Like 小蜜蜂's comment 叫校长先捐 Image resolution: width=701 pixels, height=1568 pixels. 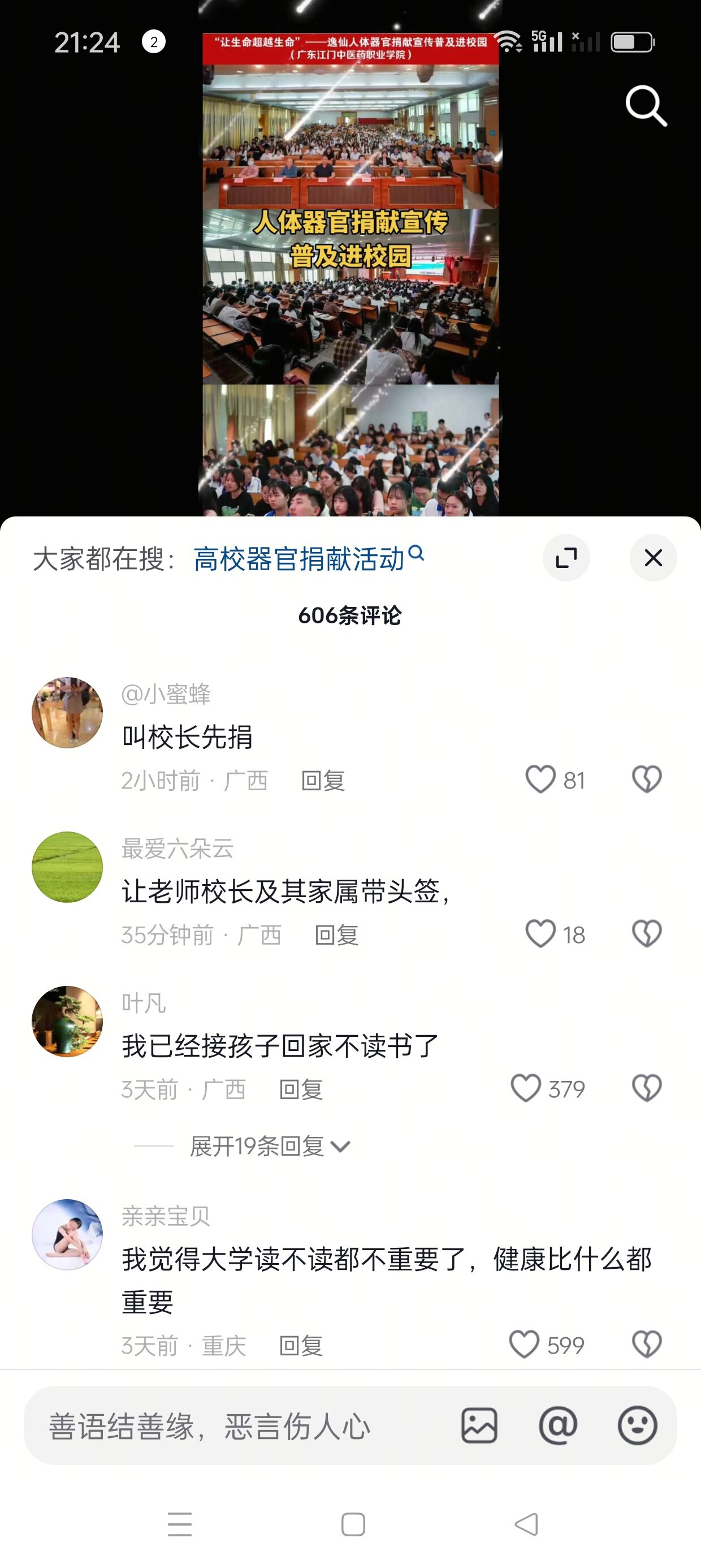tap(540, 779)
